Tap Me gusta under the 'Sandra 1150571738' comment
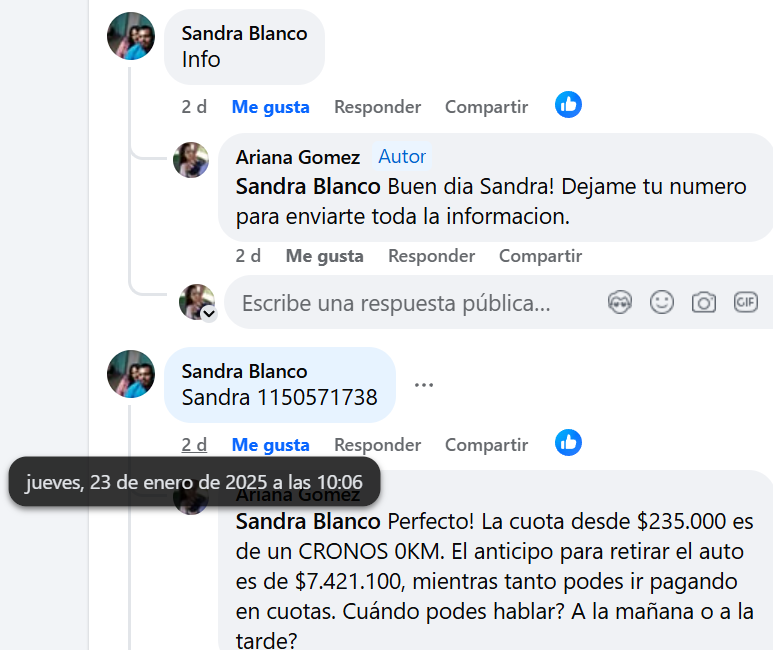Screen dimensions: 773x650 270,445
